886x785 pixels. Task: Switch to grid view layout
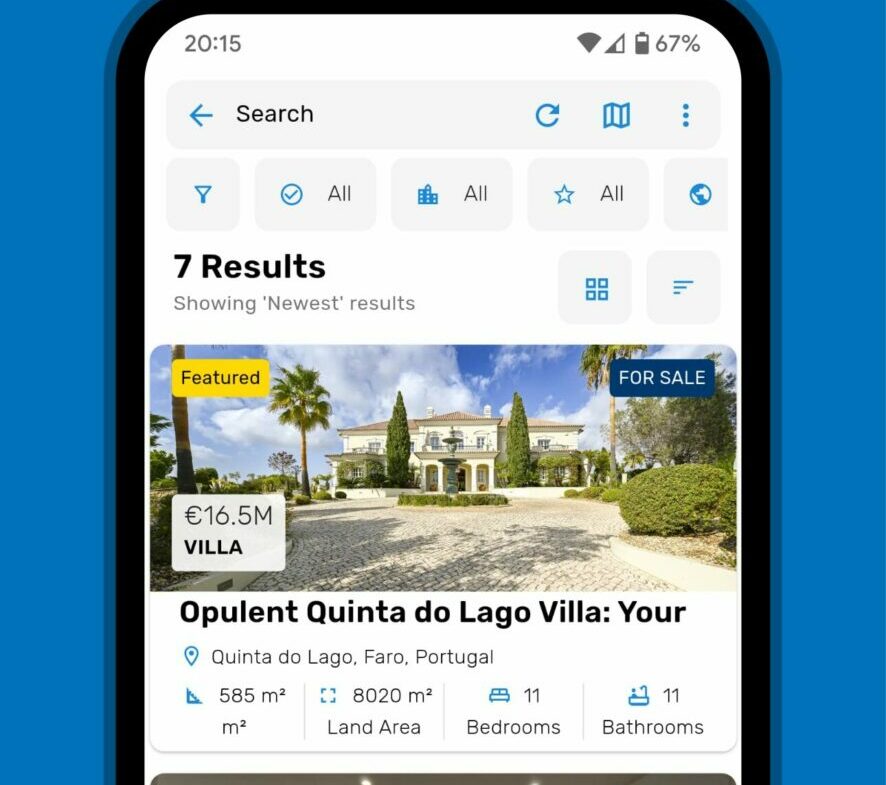coord(596,288)
